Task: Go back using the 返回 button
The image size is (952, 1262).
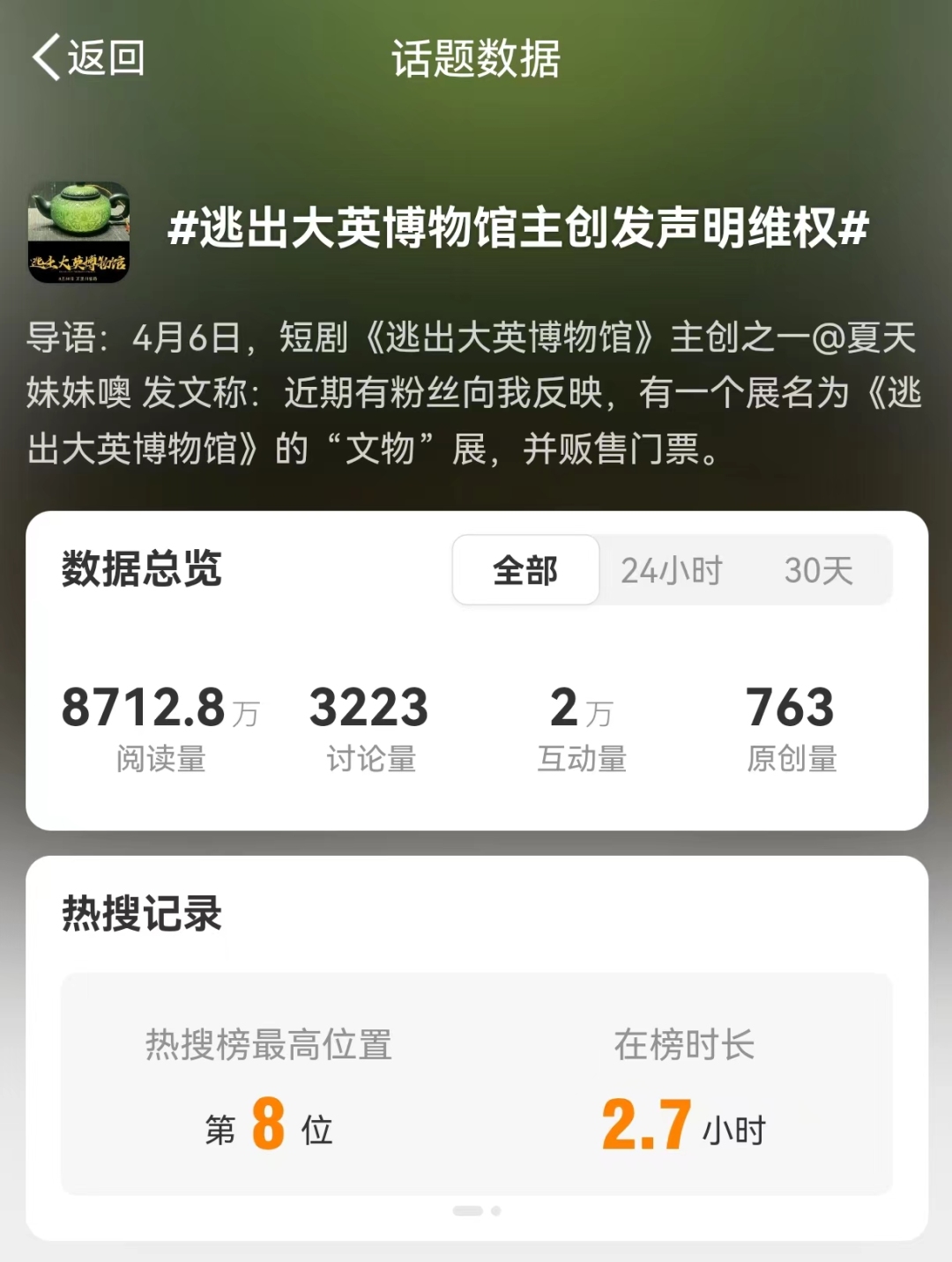Action: 88,58
